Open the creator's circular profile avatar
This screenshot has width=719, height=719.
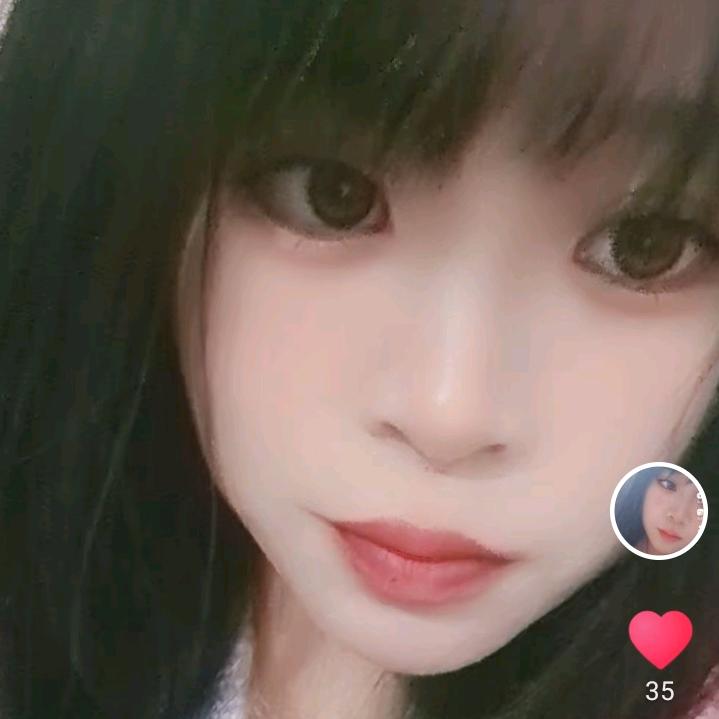659,511
